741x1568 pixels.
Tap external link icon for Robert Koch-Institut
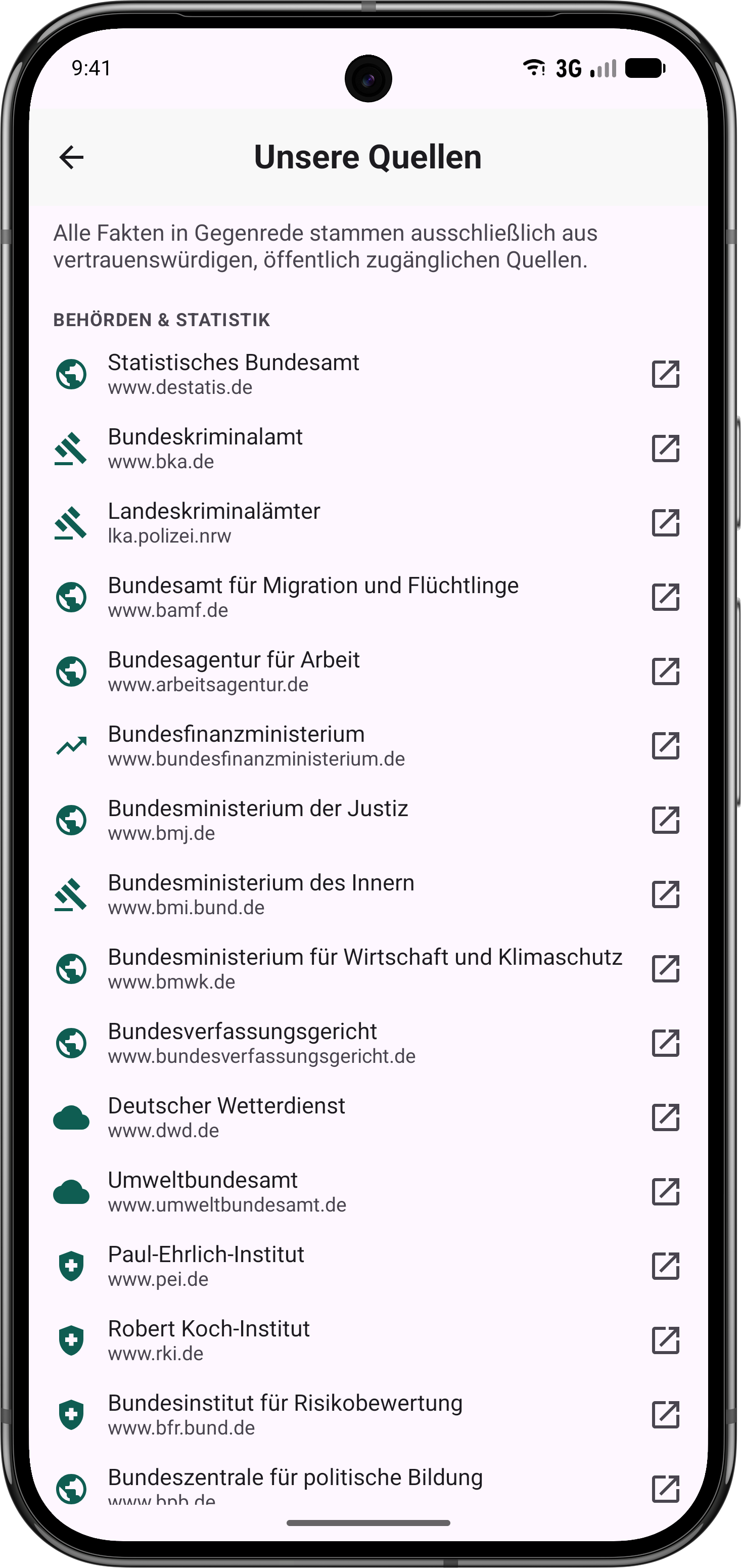[665, 1340]
